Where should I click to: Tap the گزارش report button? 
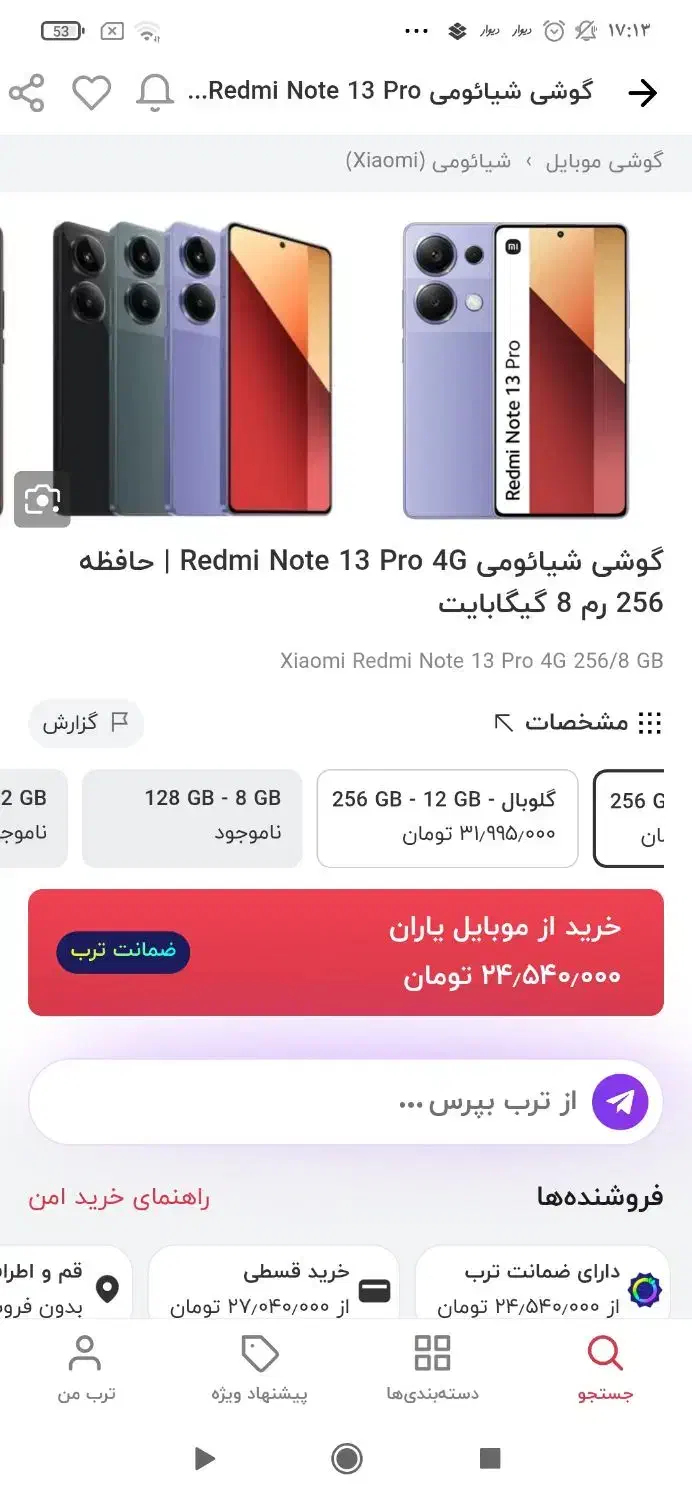pyautogui.click(x=86, y=723)
